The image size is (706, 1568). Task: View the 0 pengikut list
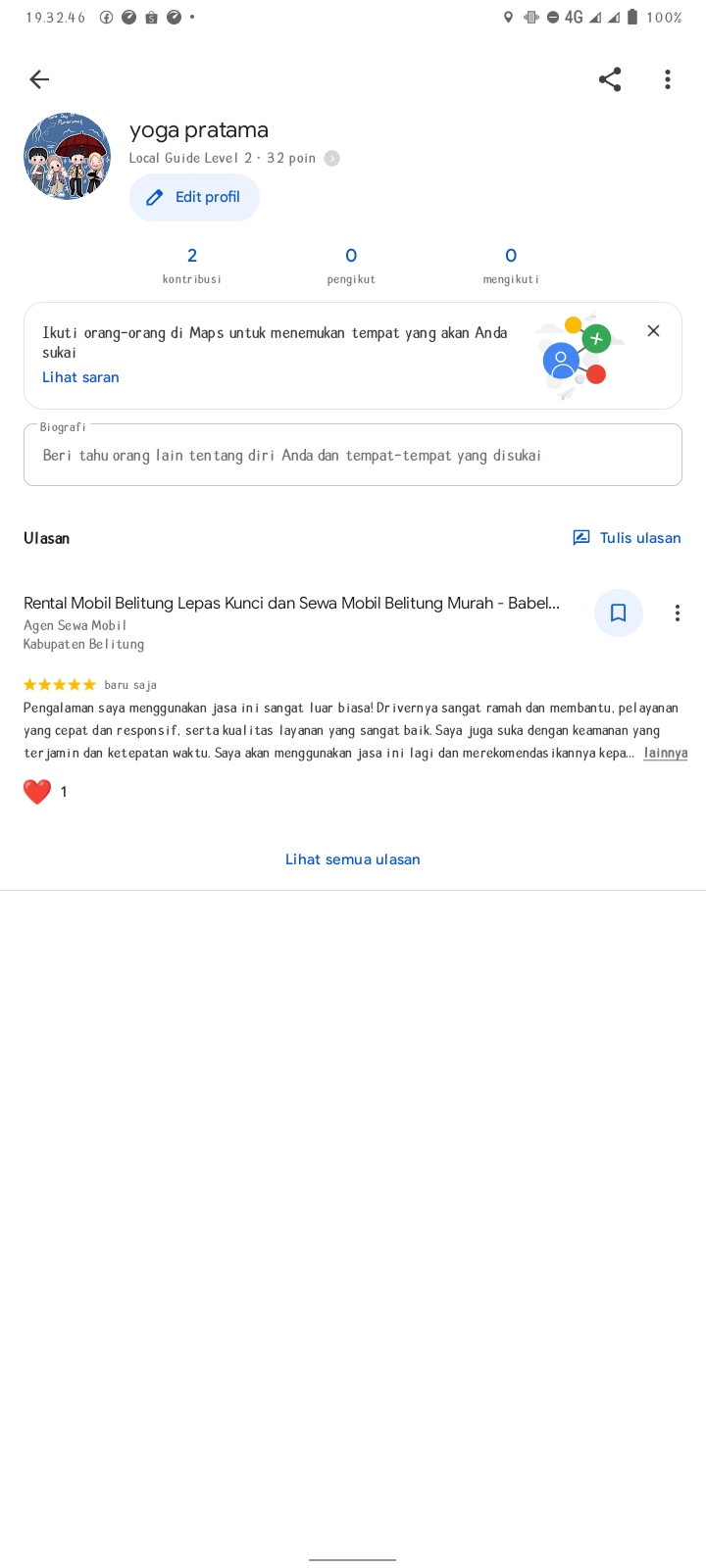point(351,265)
